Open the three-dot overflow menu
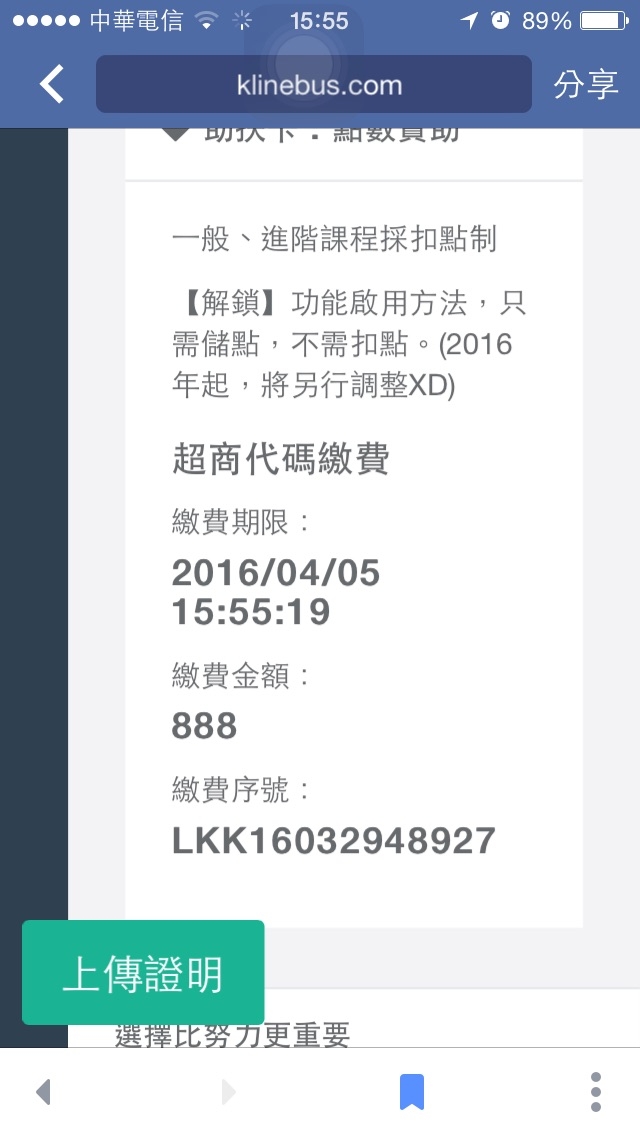The height and width of the screenshot is (1136, 640). [x=596, y=1092]
